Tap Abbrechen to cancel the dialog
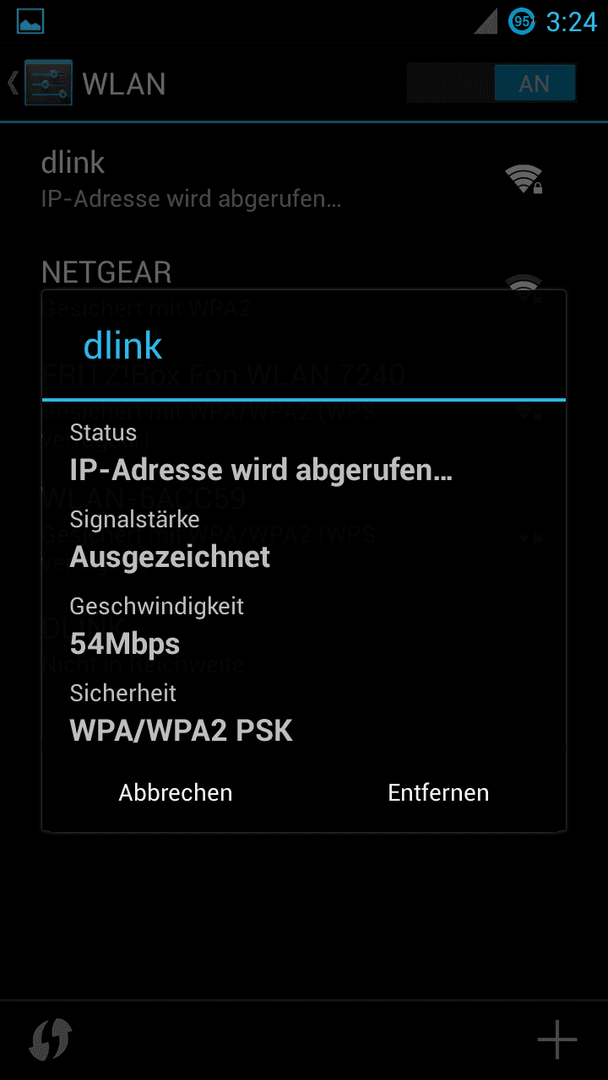 175,792
